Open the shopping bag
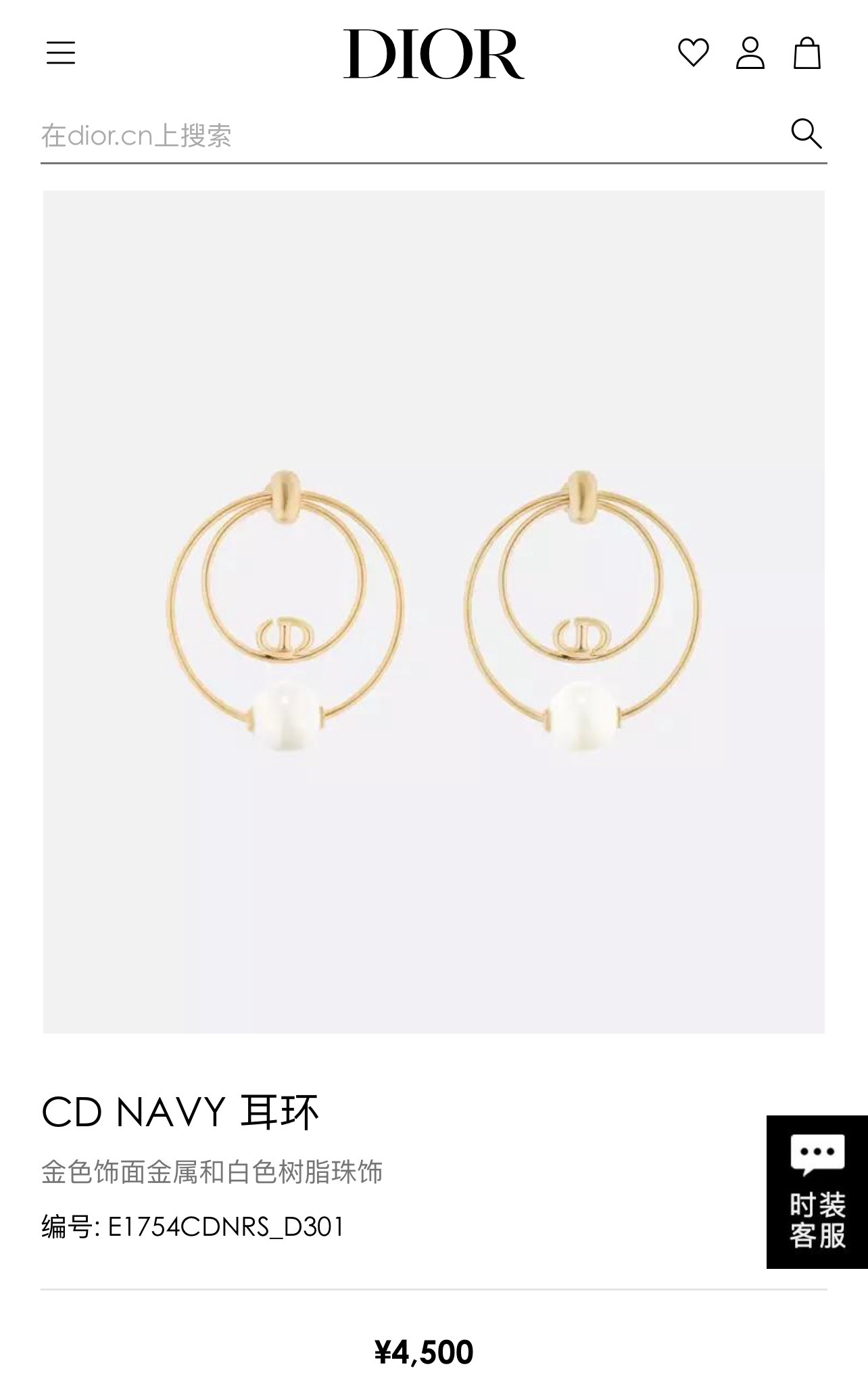This screenshot has width=868, height=1398. [806, 53]
